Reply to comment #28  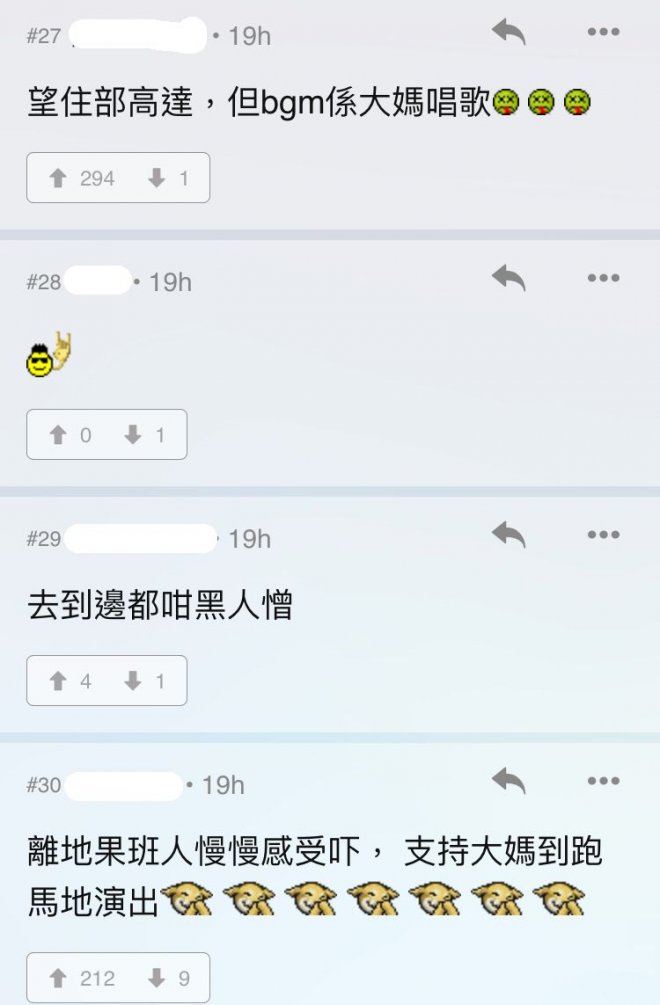(509, 278)
